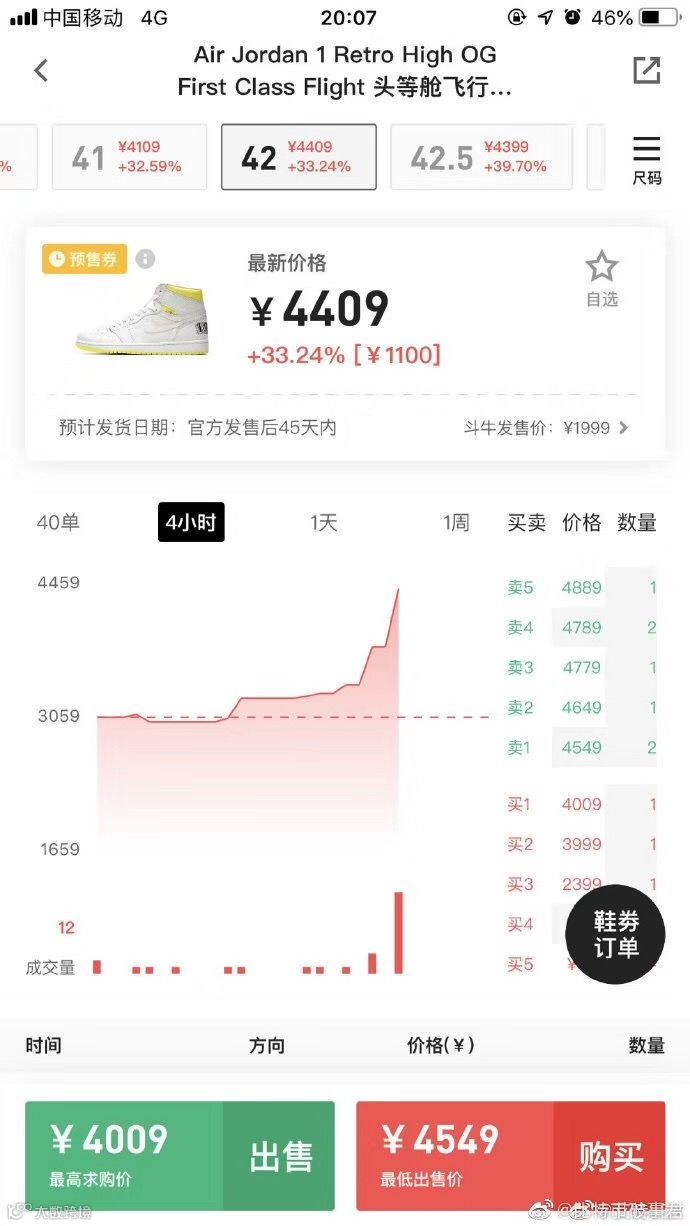Tap 出售 to sell at ¥4009
This screenshot has width=690, height=1226.
point(279,1156)
